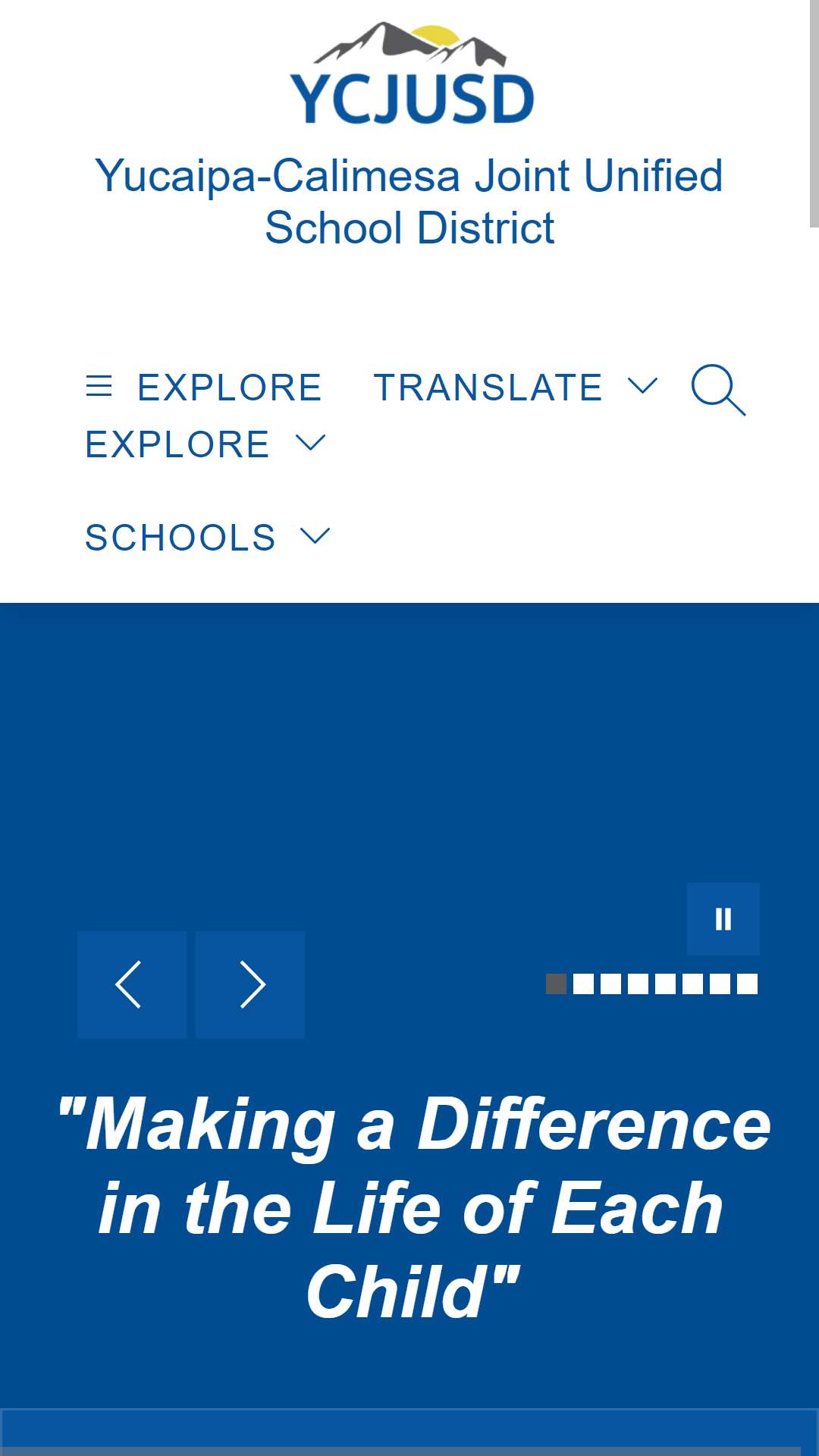Screen dimensions: 819x1456
Task: Pause the slideshow
Action: 723,919
